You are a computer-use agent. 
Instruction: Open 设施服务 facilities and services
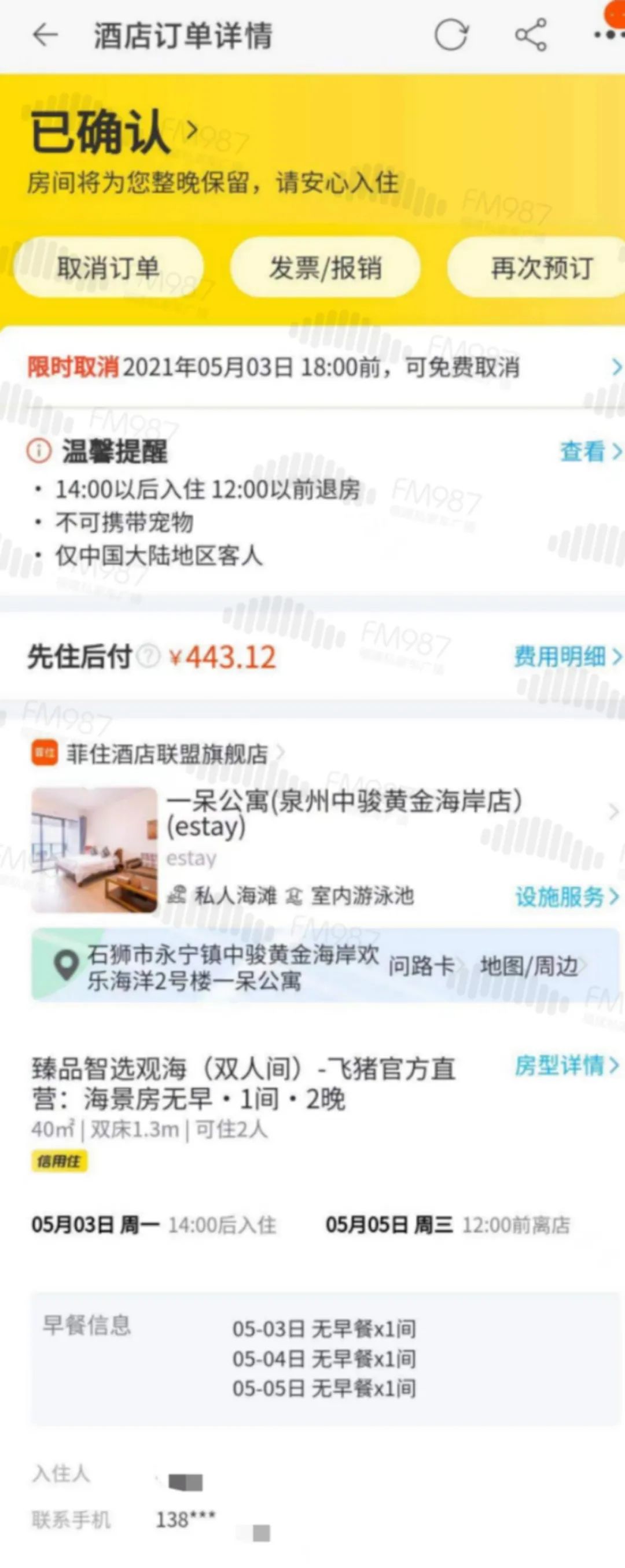pos(567,896)
